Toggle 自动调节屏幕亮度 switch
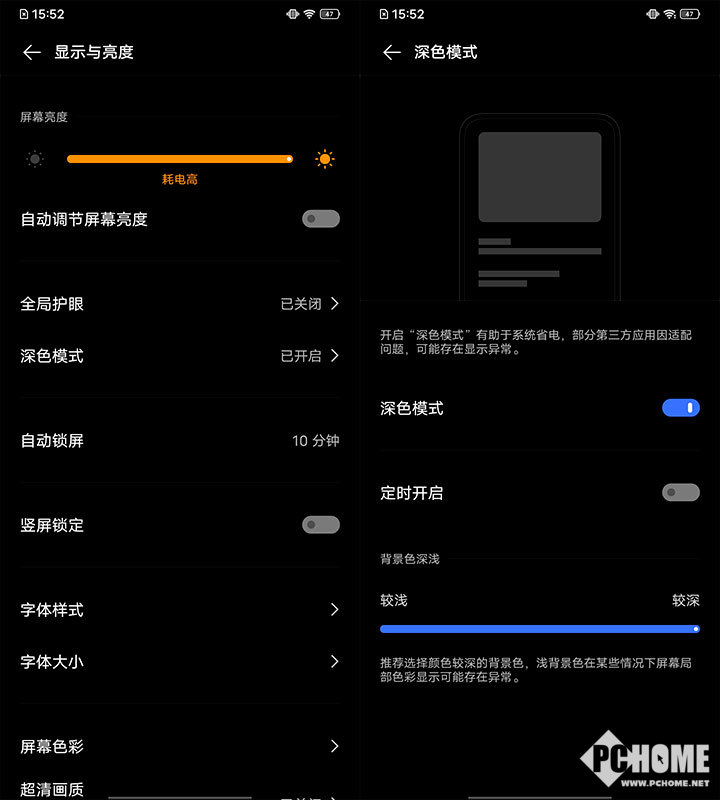 point(321,219)
